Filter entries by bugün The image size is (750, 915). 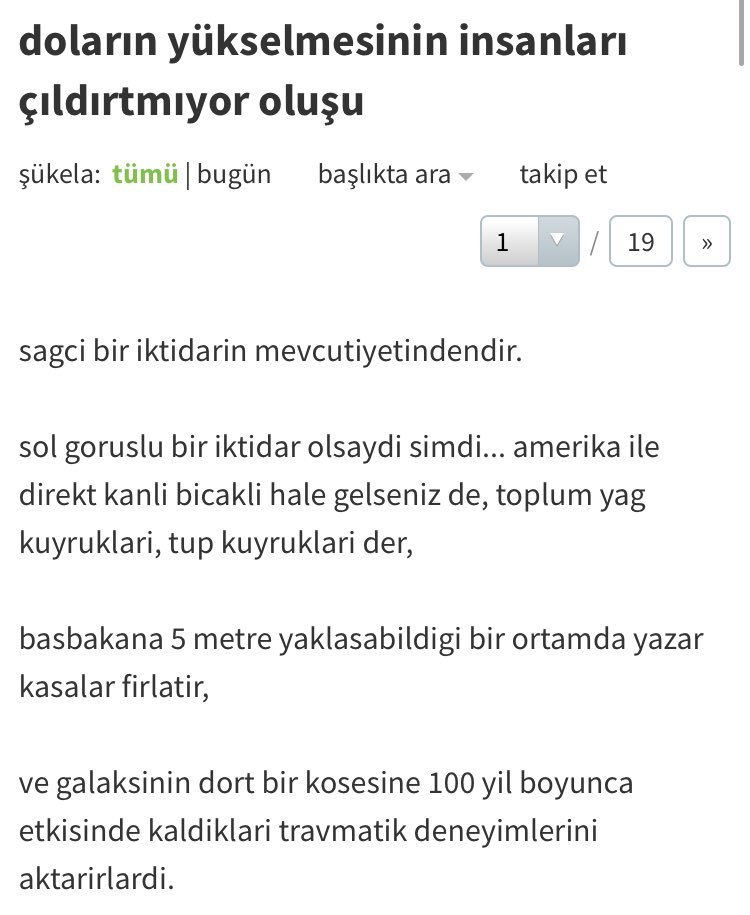[234, 174]
